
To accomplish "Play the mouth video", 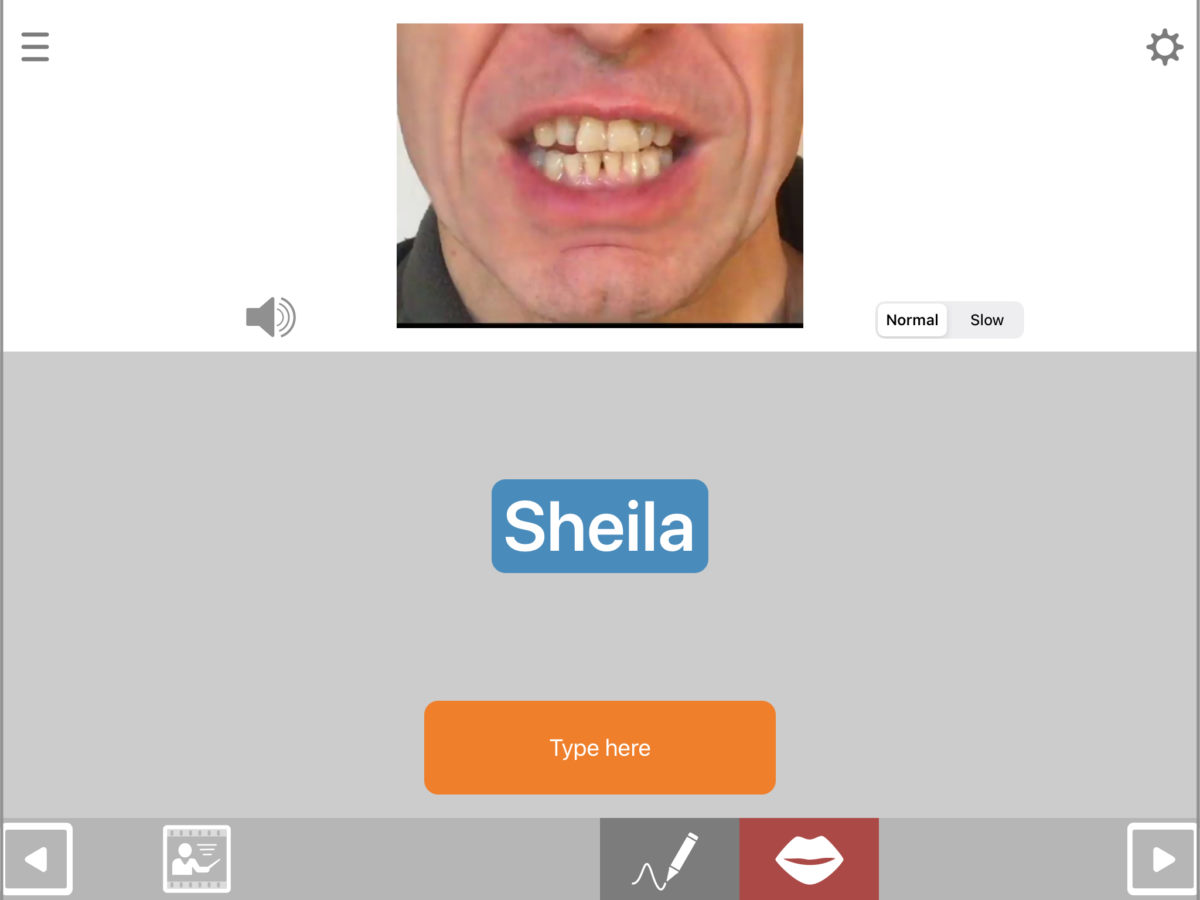I will pos(600,175).
